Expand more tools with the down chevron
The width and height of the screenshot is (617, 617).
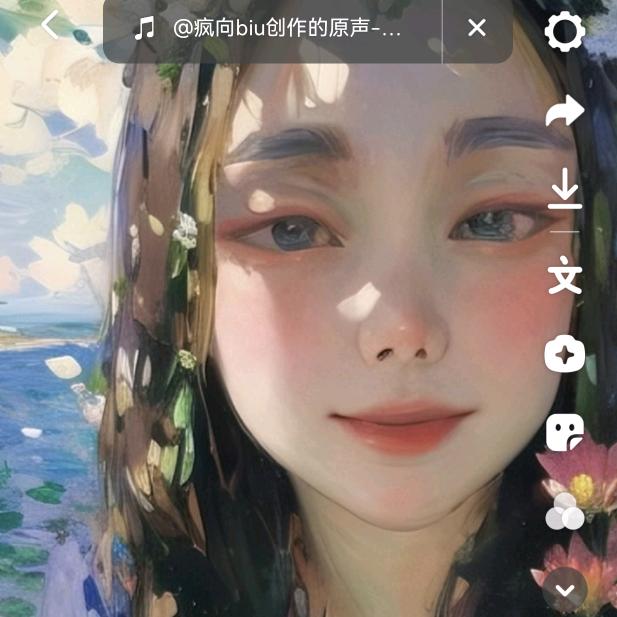565,589
